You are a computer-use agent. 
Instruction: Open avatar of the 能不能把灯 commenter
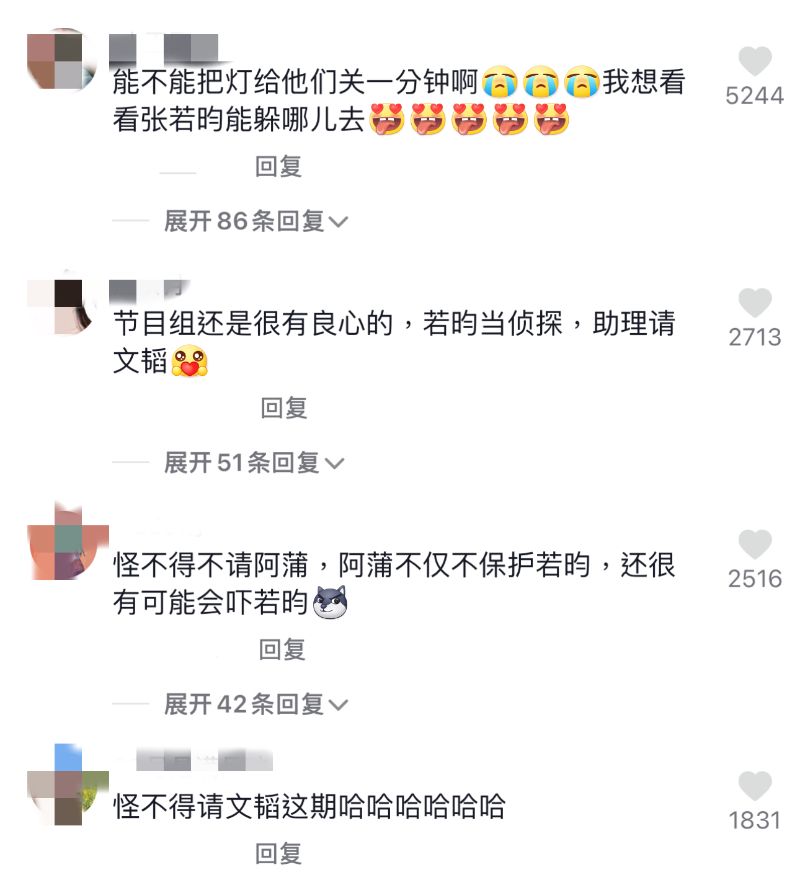coord(59,60)
